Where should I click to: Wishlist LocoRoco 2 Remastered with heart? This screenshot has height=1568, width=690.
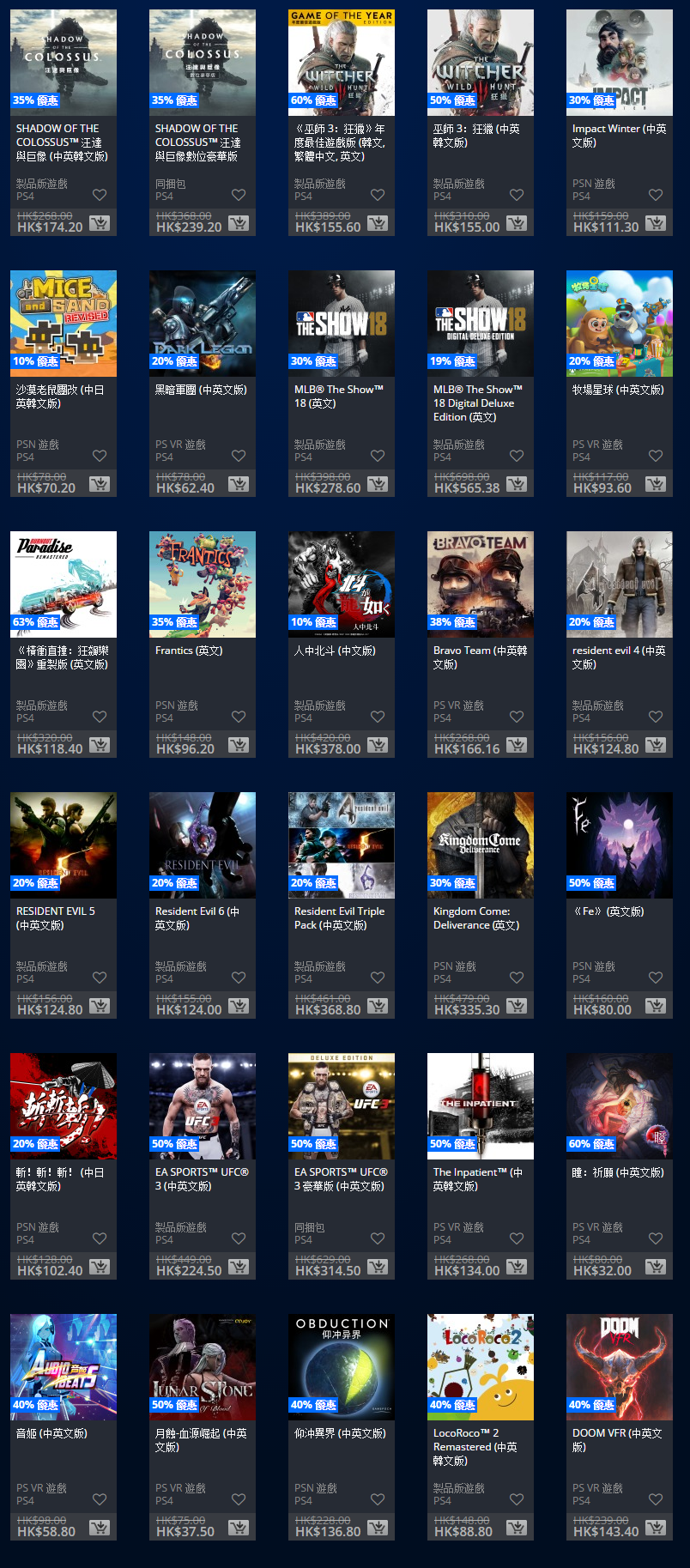click(517, 1499)
